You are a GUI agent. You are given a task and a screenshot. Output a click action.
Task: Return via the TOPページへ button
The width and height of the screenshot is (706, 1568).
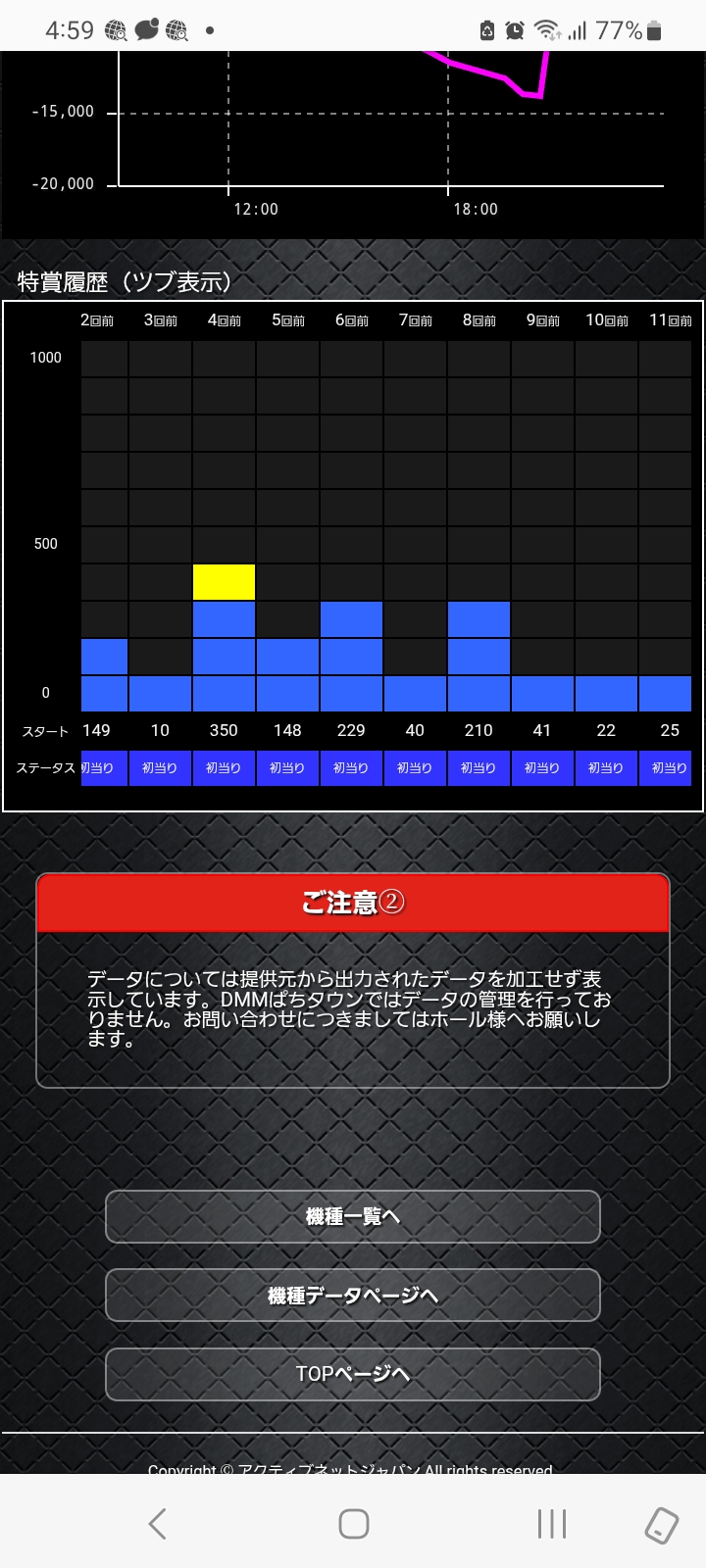click(x=353, y=1374)
